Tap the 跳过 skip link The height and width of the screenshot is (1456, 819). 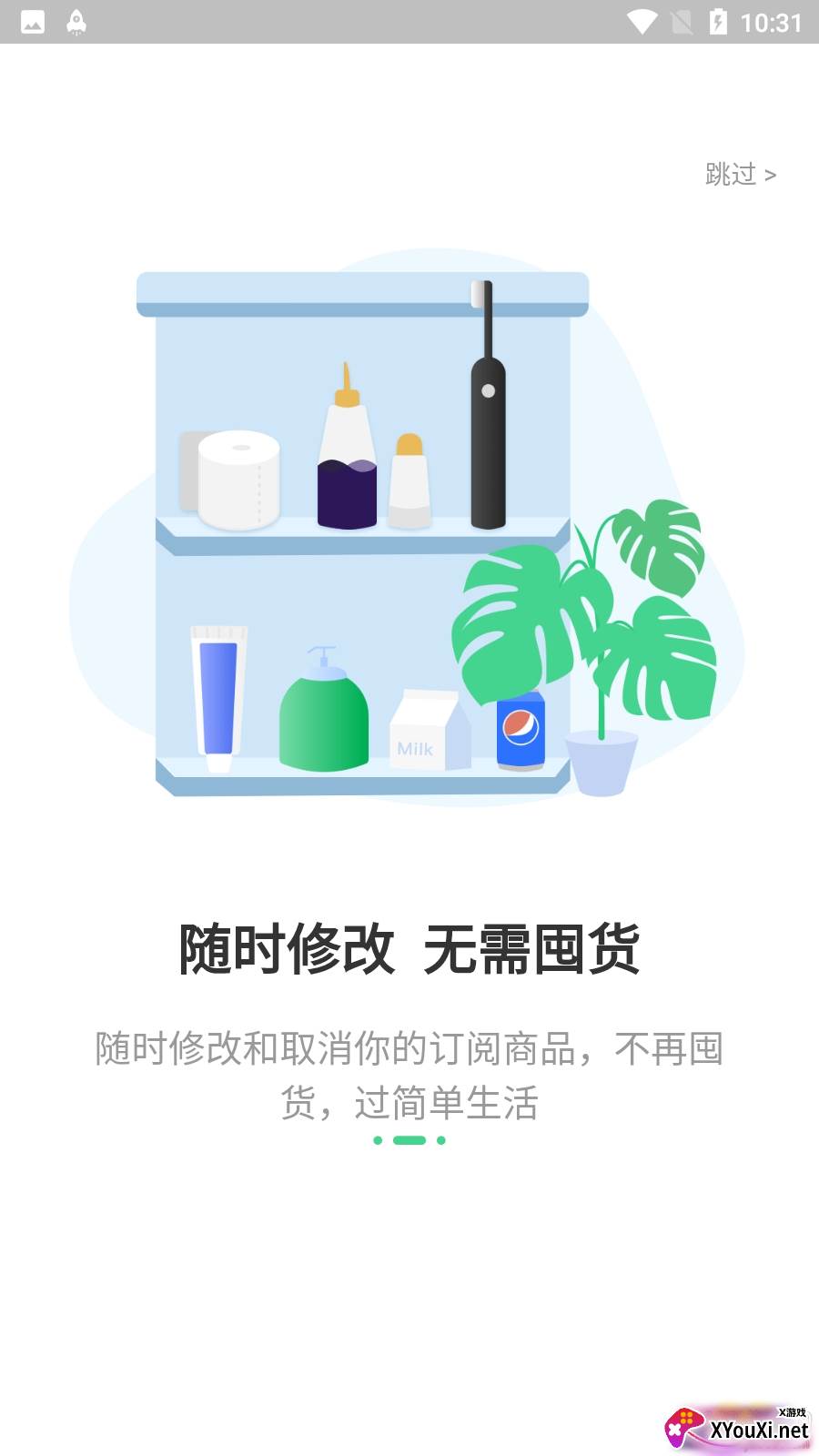point(737,174)
